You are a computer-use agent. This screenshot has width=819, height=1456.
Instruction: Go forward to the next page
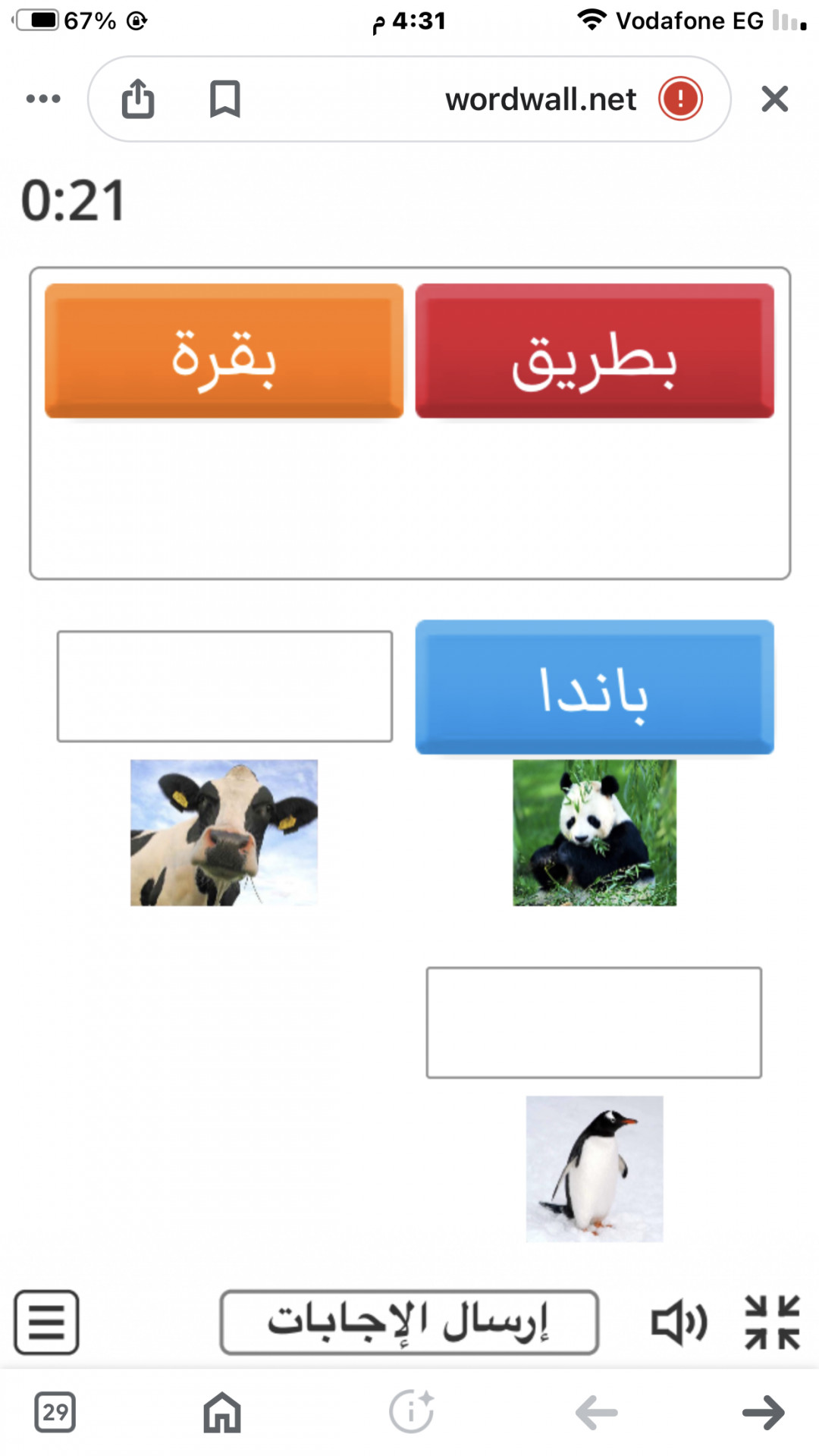[763, 1412]
